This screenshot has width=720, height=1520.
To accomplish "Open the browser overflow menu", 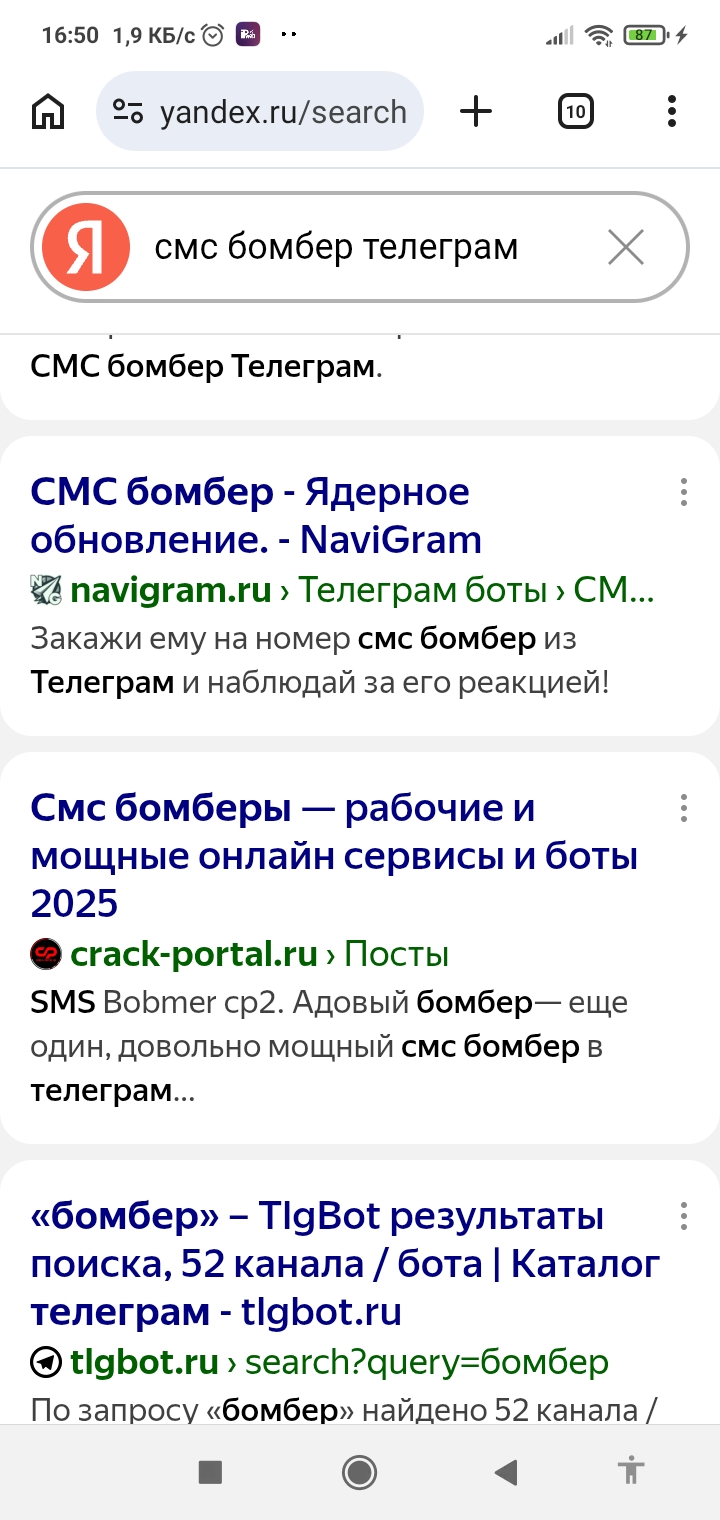I will pos(672,112).
